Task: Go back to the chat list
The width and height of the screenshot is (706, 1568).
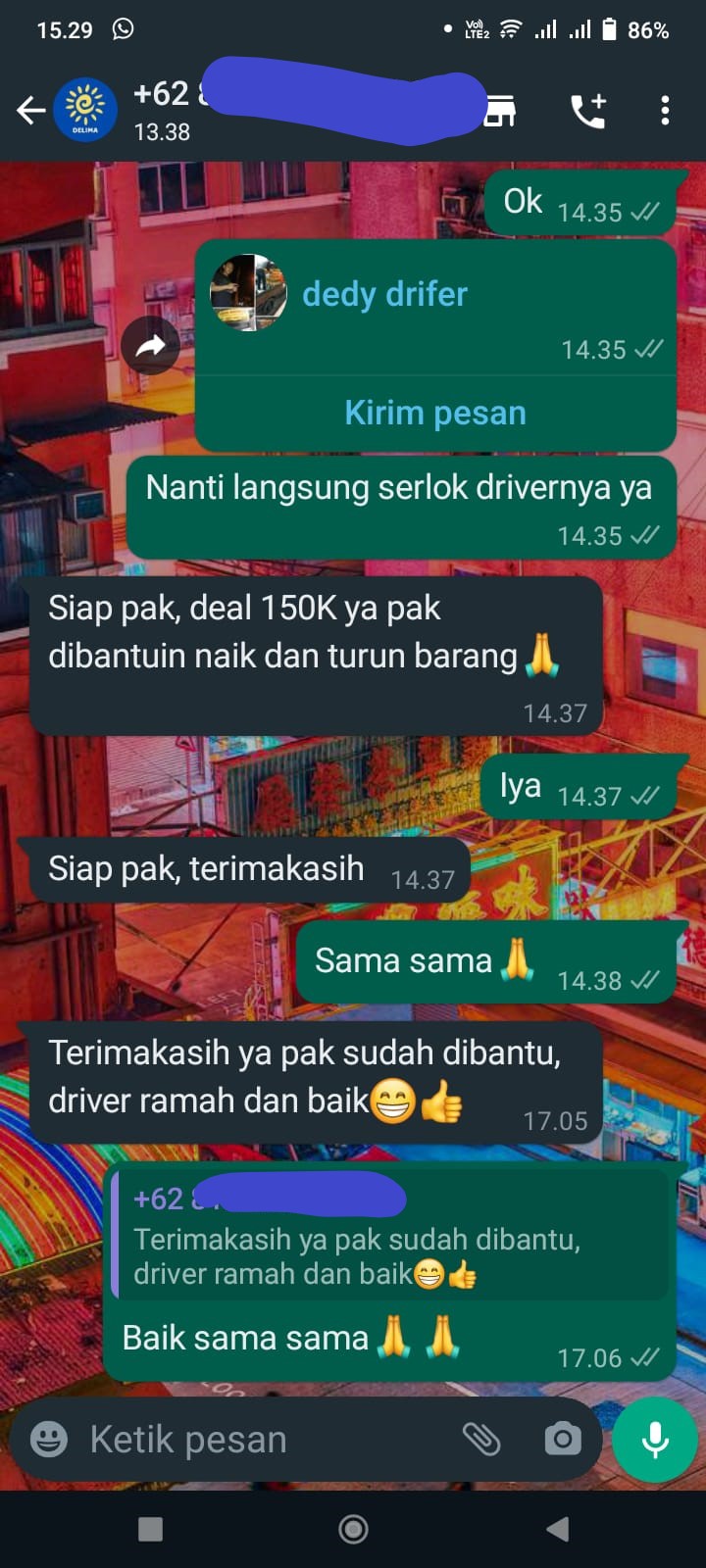Action: point(30,111)
